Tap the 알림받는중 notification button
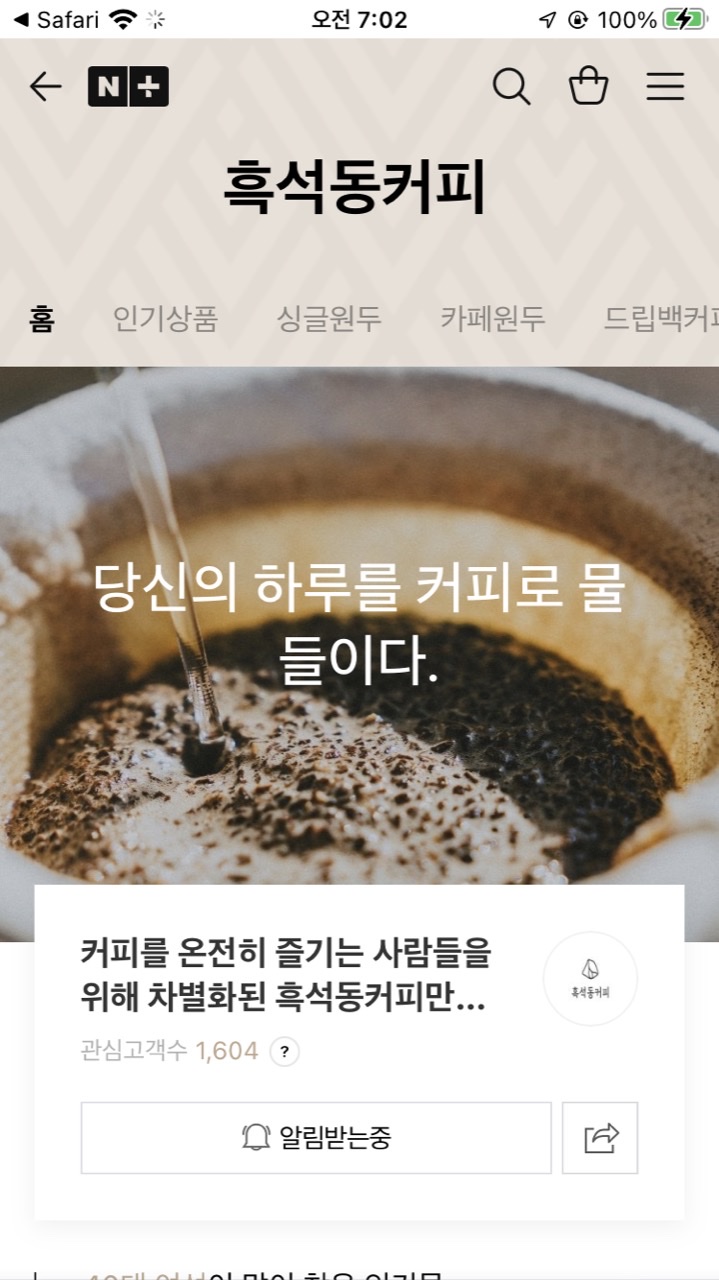This screenshot has width=719, height=1280. tap(316, 1138)
